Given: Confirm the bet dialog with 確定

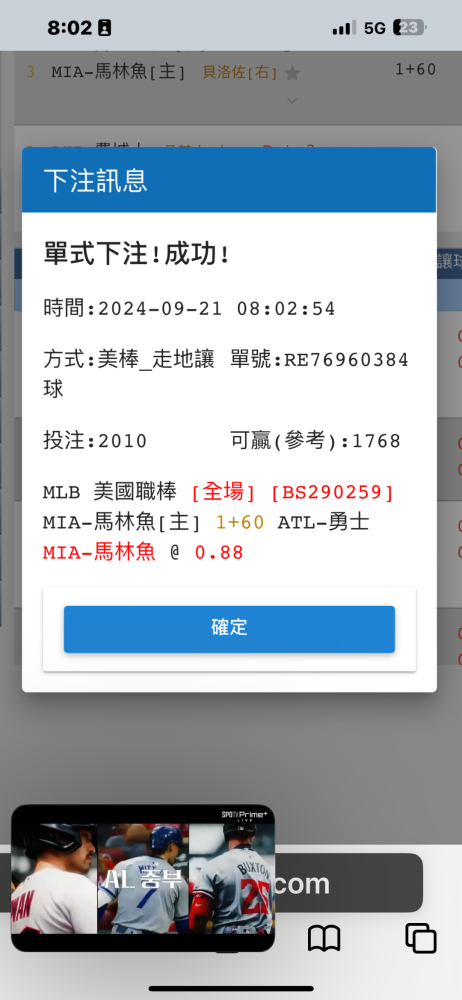Looking at the screenshot, I should 229,629.
